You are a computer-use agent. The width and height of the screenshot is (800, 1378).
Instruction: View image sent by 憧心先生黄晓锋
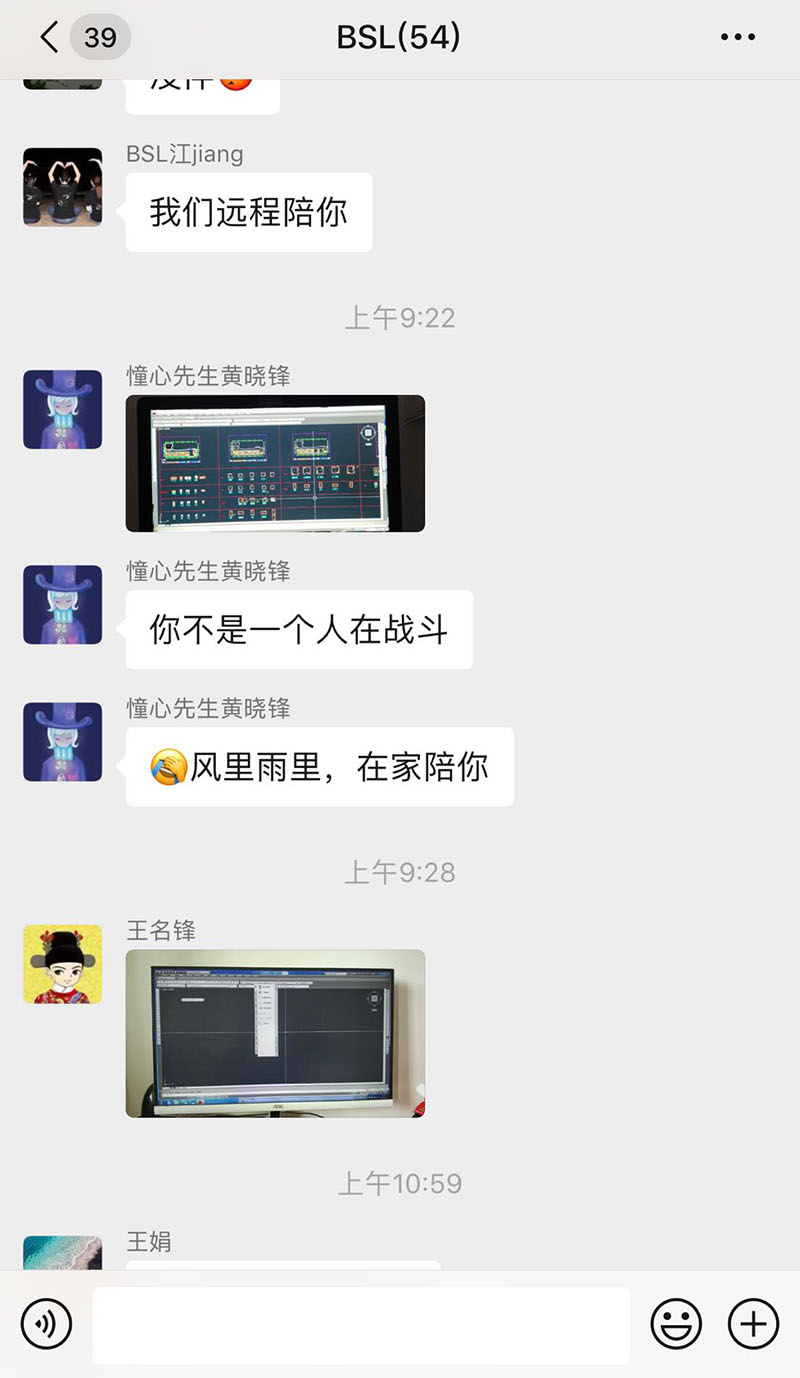[x=275, y=463]
